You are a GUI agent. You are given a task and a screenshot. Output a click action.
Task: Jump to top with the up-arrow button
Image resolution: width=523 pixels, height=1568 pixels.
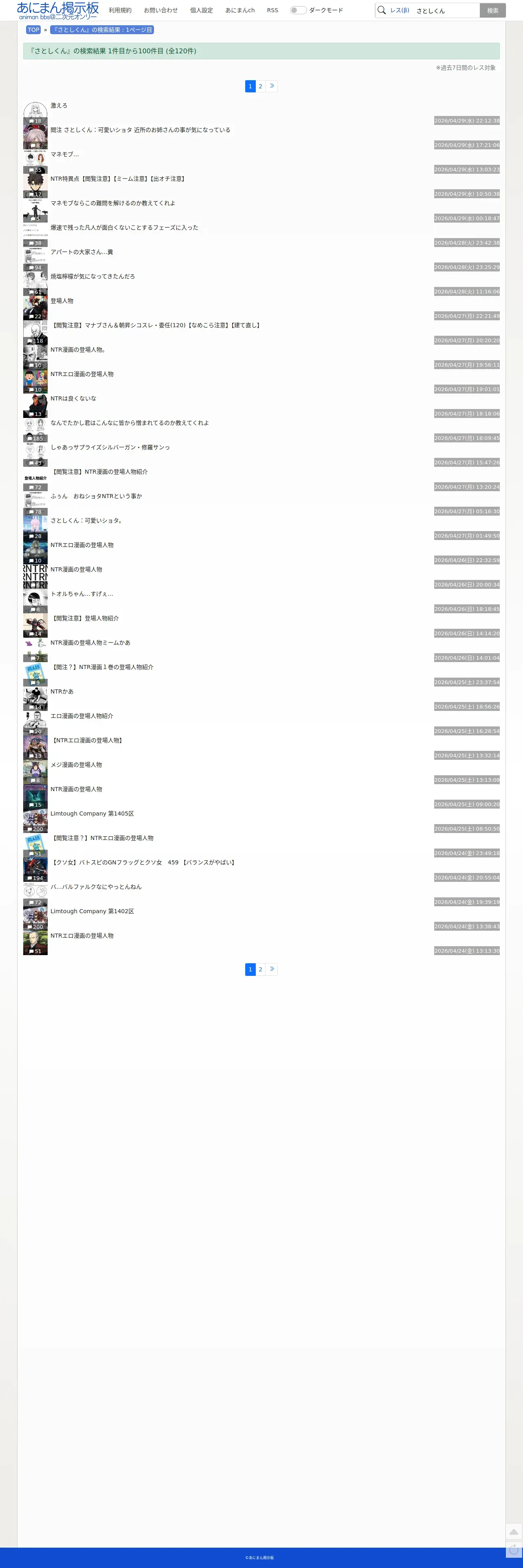click(514, 1531)
